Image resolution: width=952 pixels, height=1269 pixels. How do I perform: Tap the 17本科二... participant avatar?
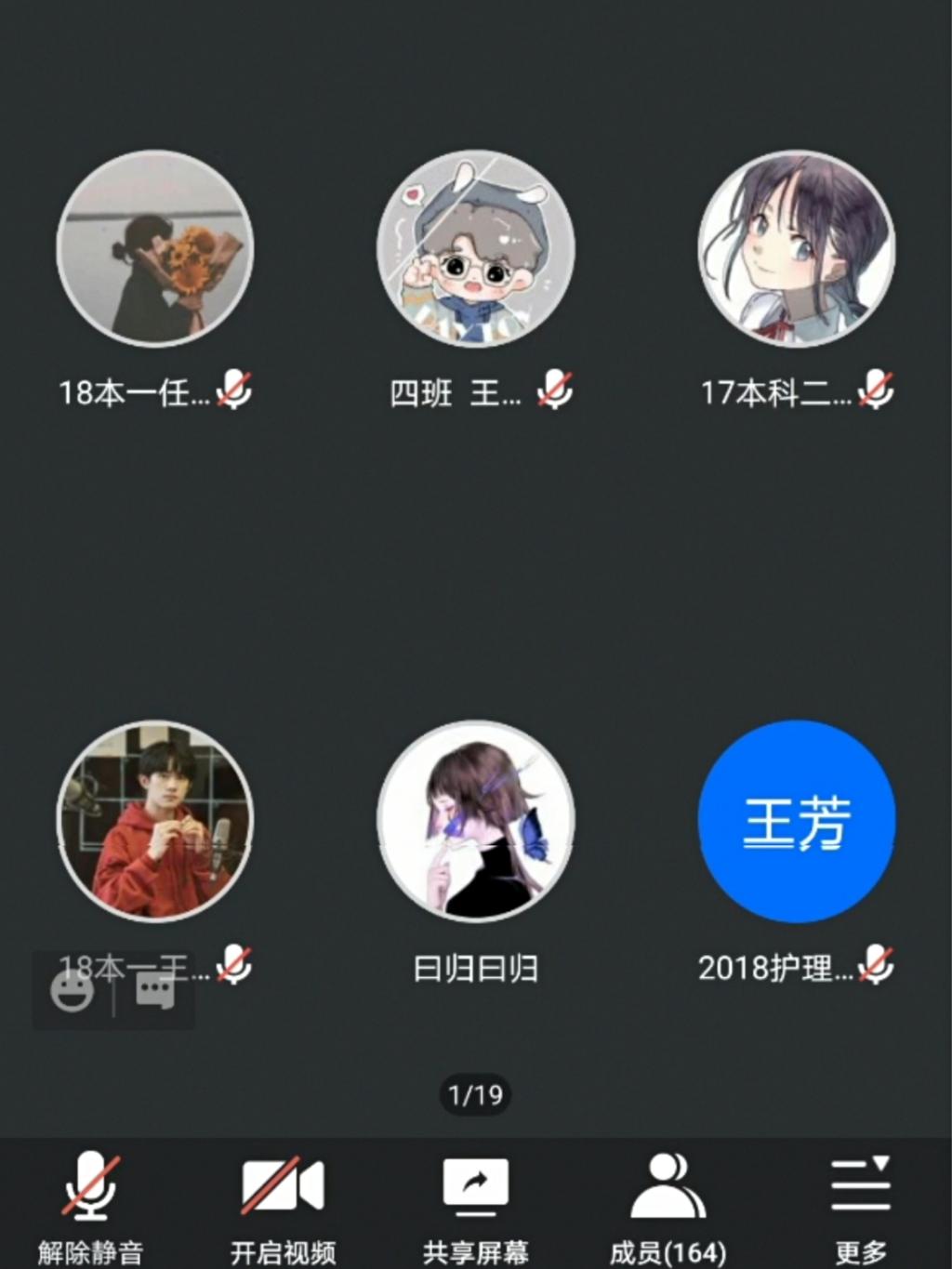pyautogui.click(x=797, y=249)
